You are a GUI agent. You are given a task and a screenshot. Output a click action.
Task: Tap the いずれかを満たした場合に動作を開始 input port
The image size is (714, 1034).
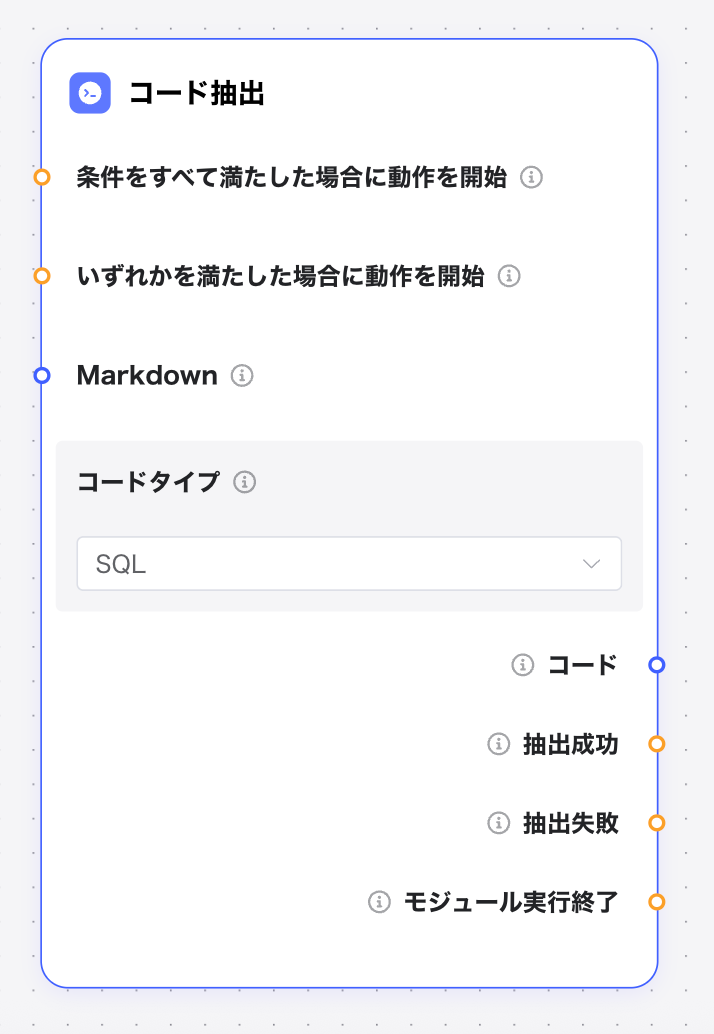(42, 276)
